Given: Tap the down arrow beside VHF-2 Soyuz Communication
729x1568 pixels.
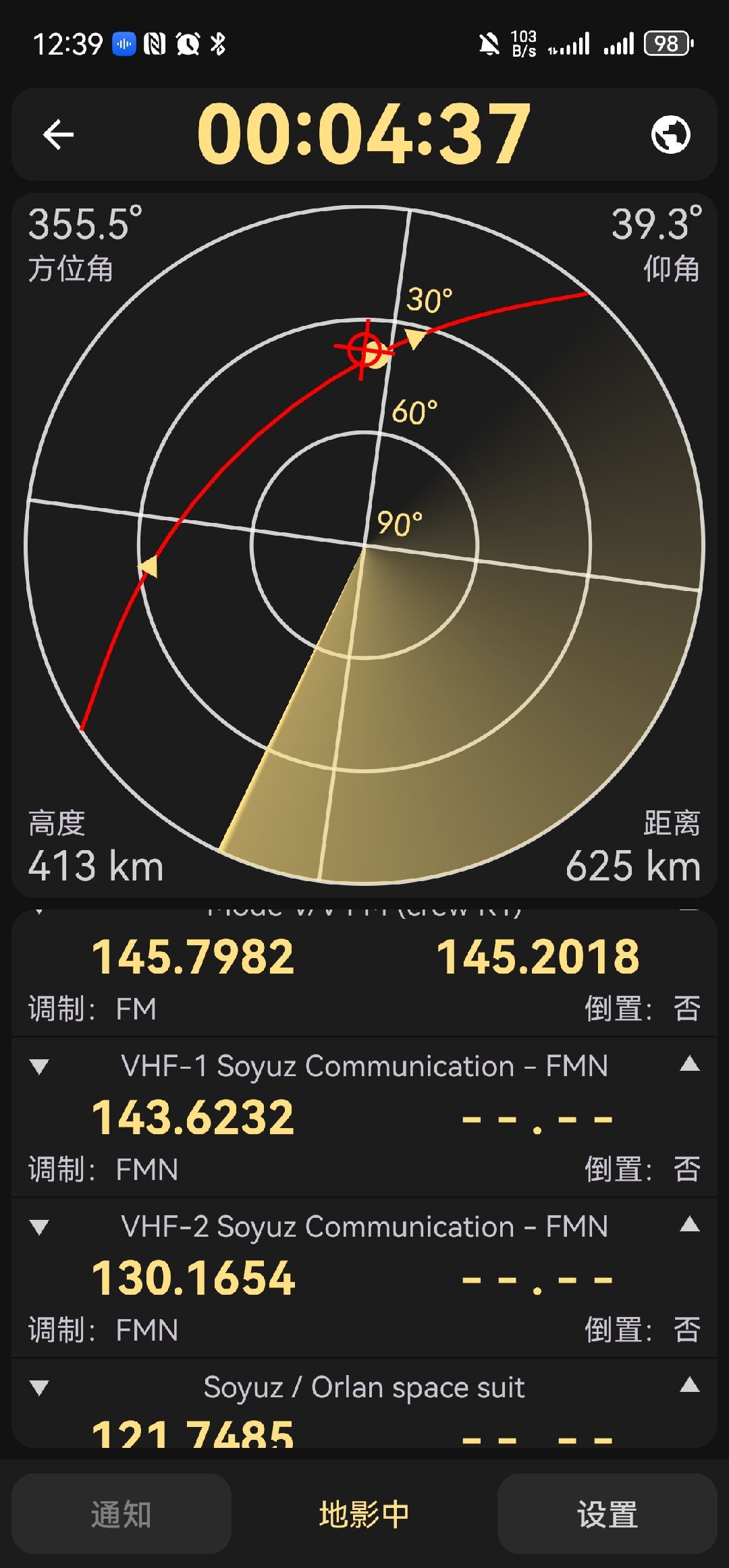Looking at the screenshot, I should click(x=40, y=1227).
